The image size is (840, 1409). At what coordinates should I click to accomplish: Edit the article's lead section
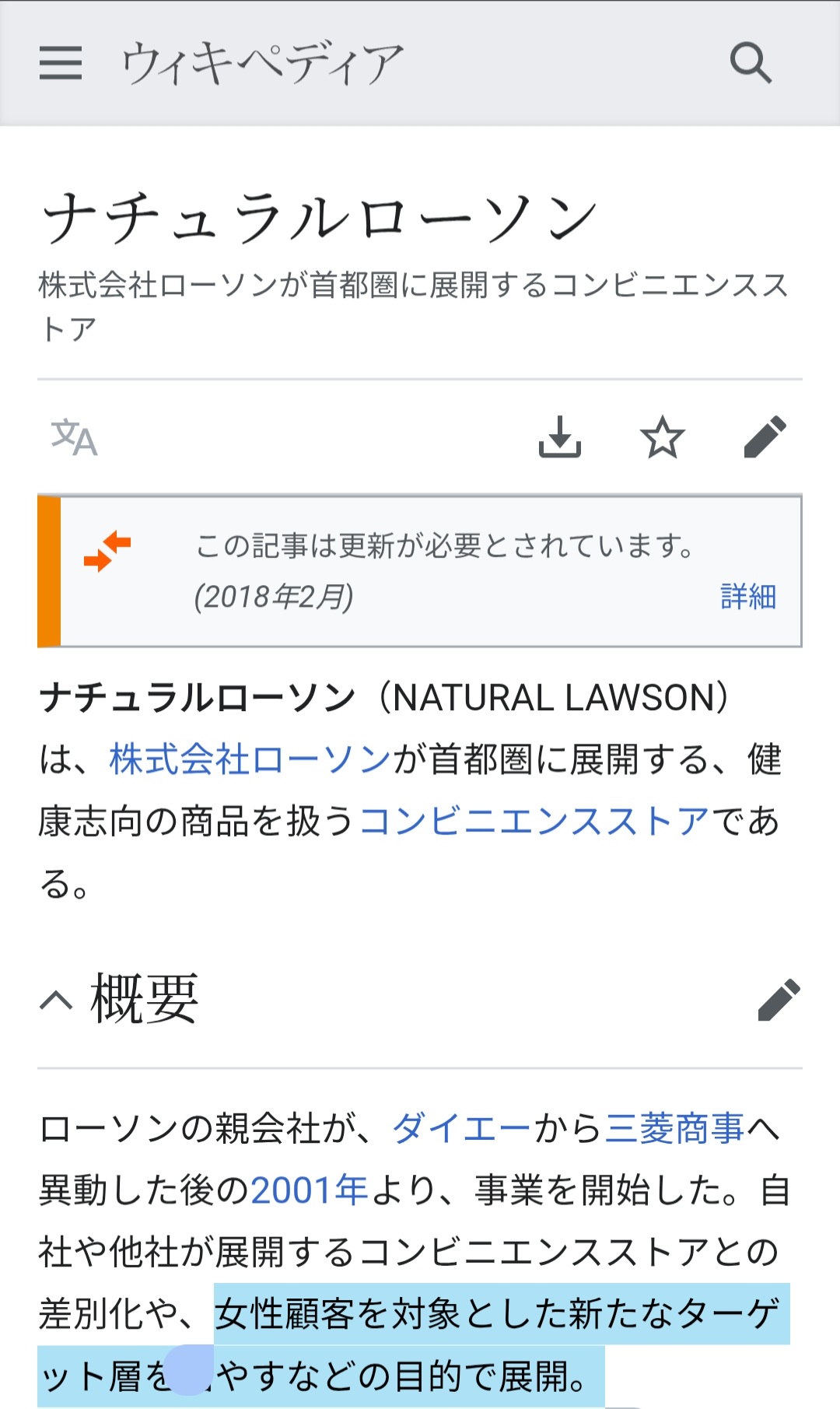coord(765,436)
